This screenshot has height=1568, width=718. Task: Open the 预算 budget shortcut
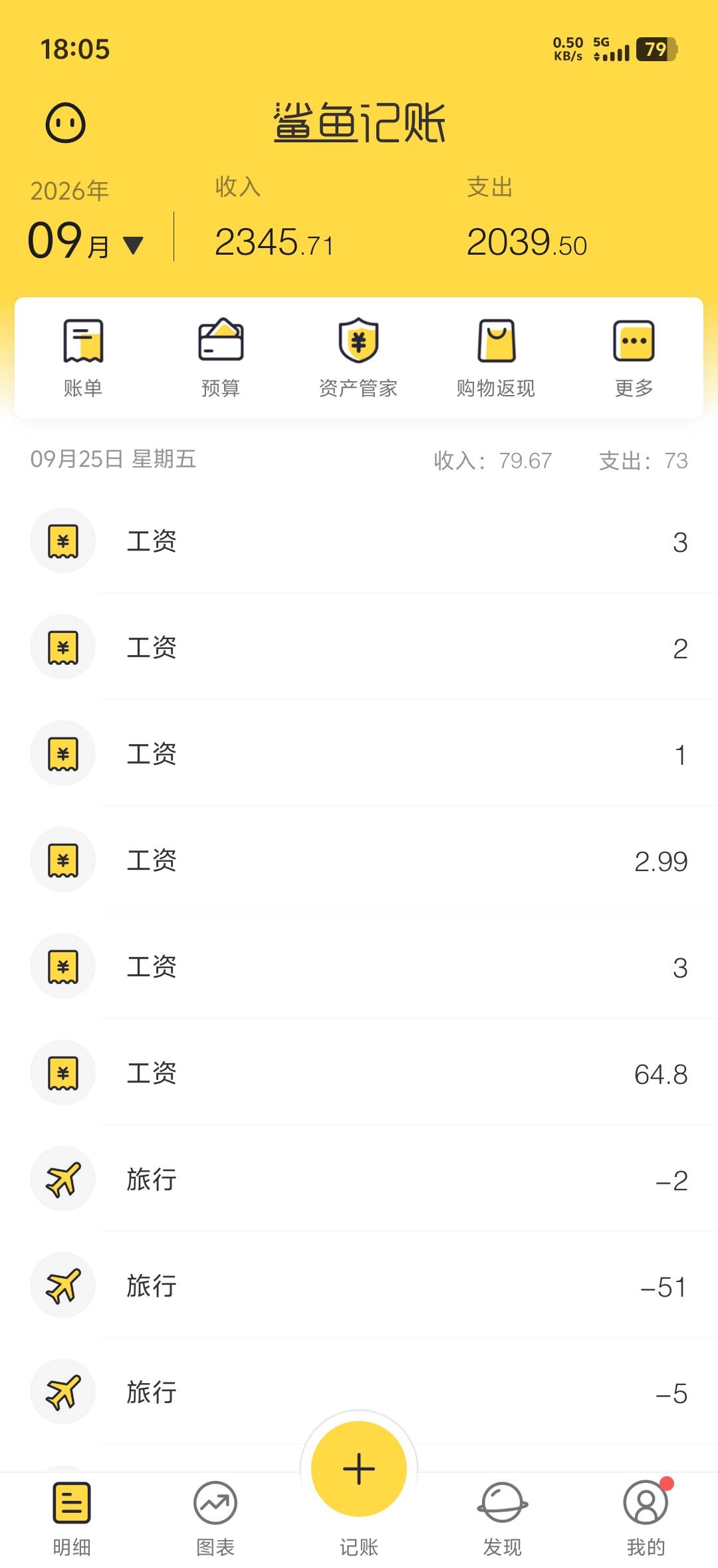coord(221,358)
